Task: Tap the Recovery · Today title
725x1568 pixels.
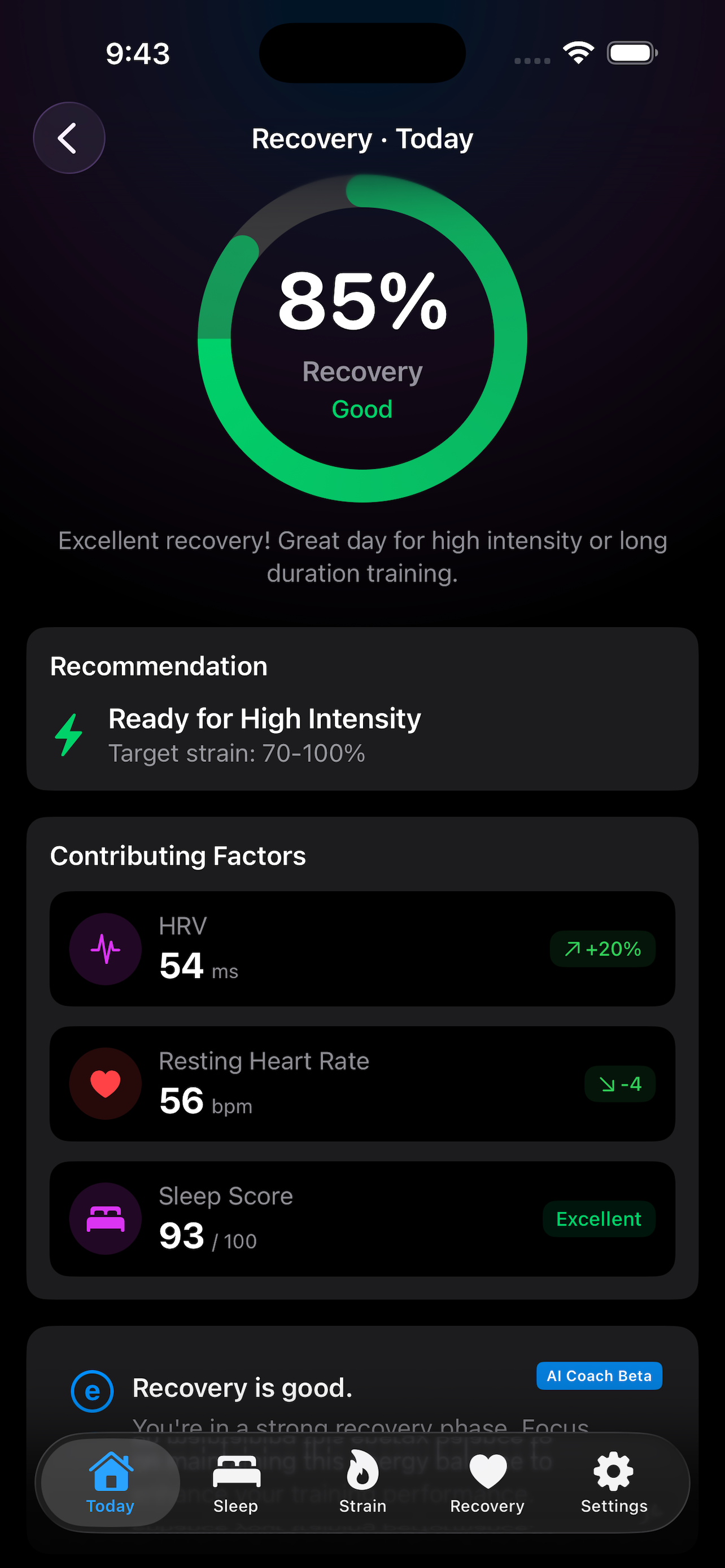Action: coord(361,138)
